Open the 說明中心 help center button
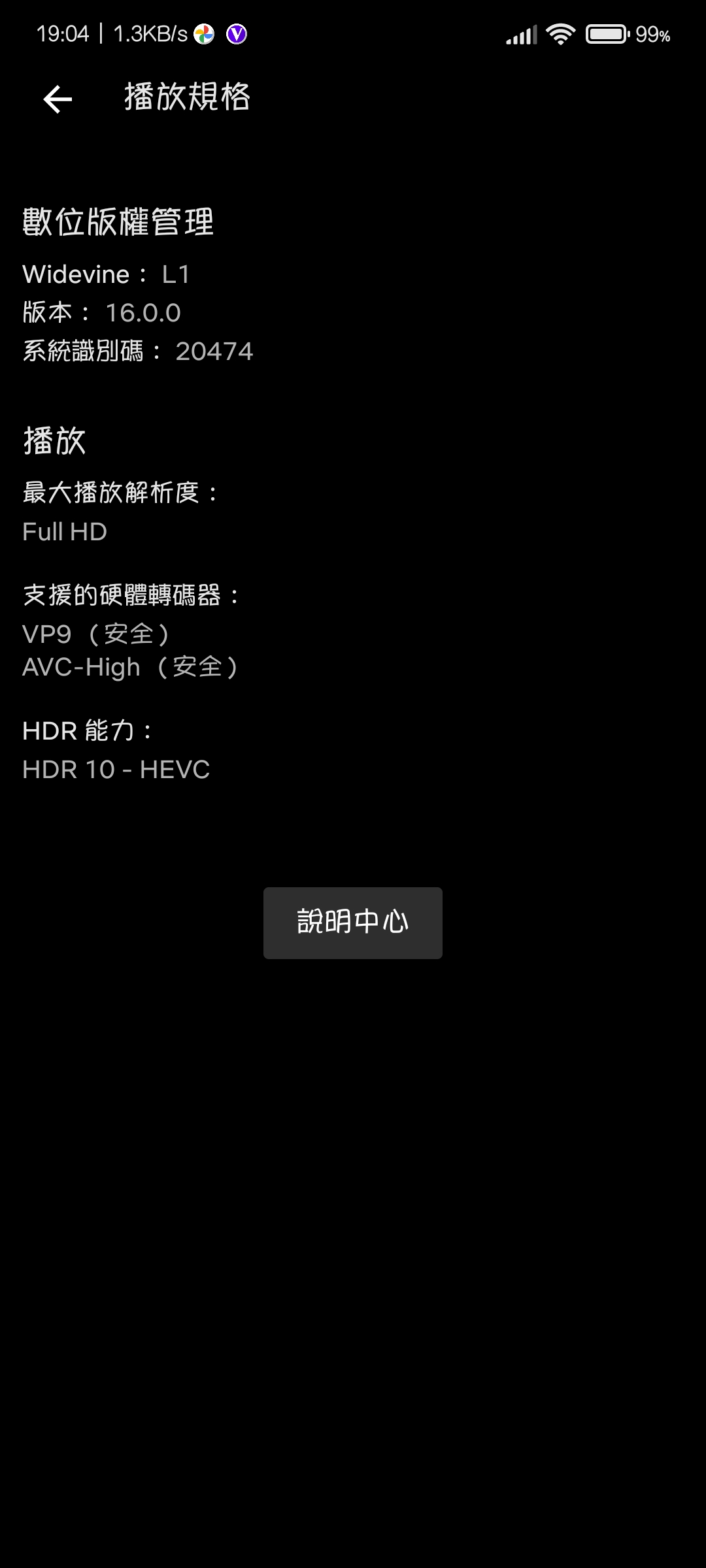 353,923
